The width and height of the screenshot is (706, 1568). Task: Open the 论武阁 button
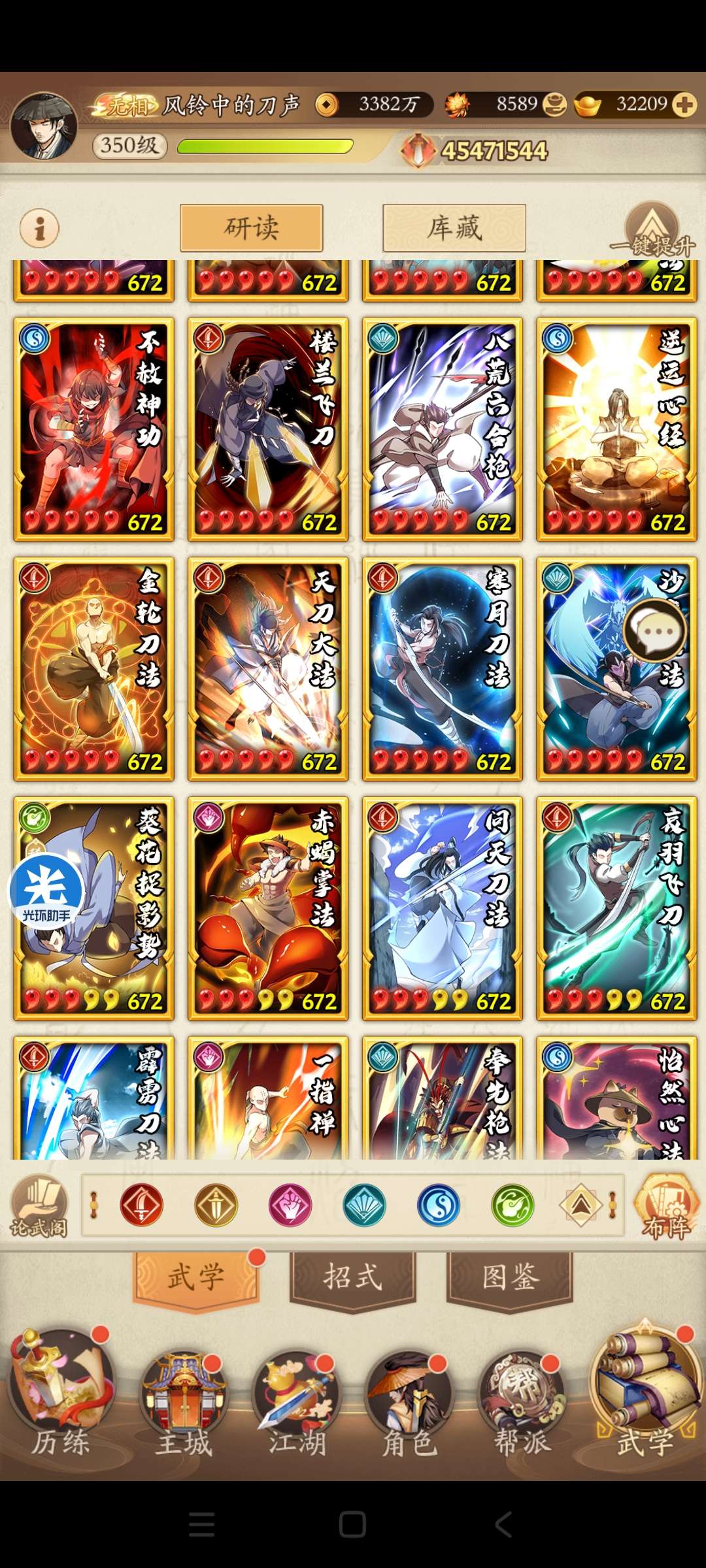click(39, 1206)
